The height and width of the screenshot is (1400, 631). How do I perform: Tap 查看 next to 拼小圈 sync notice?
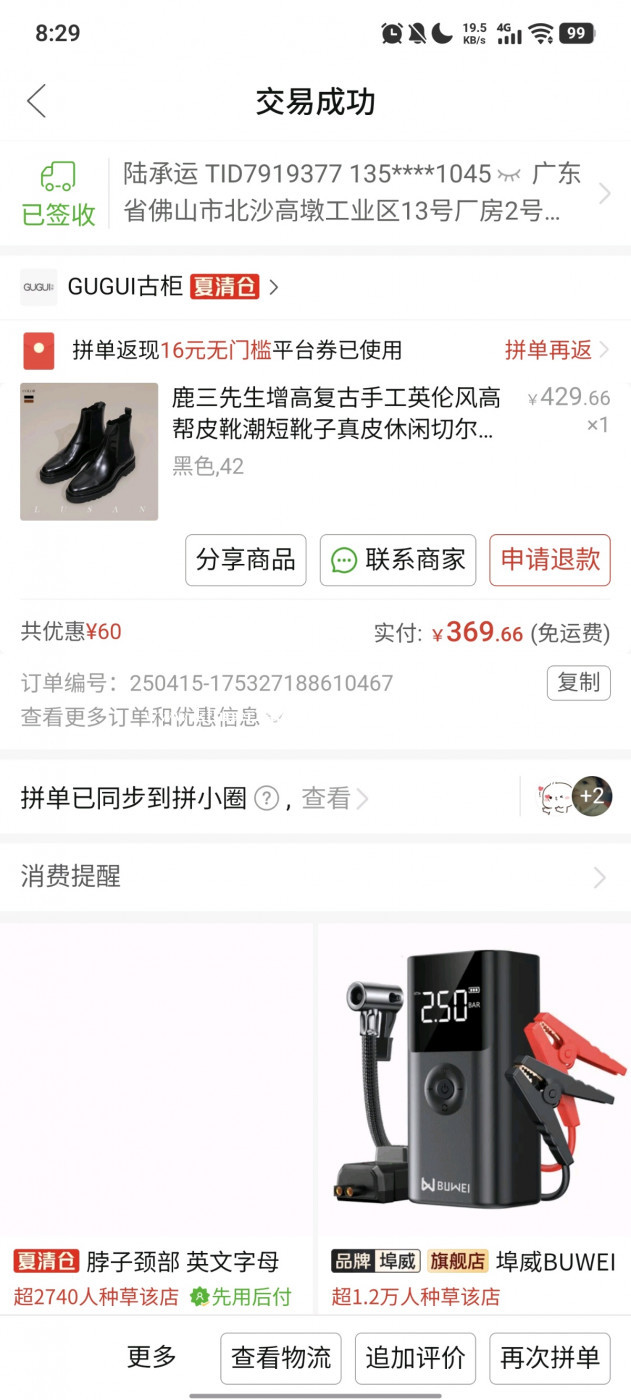tap(334, 798)
